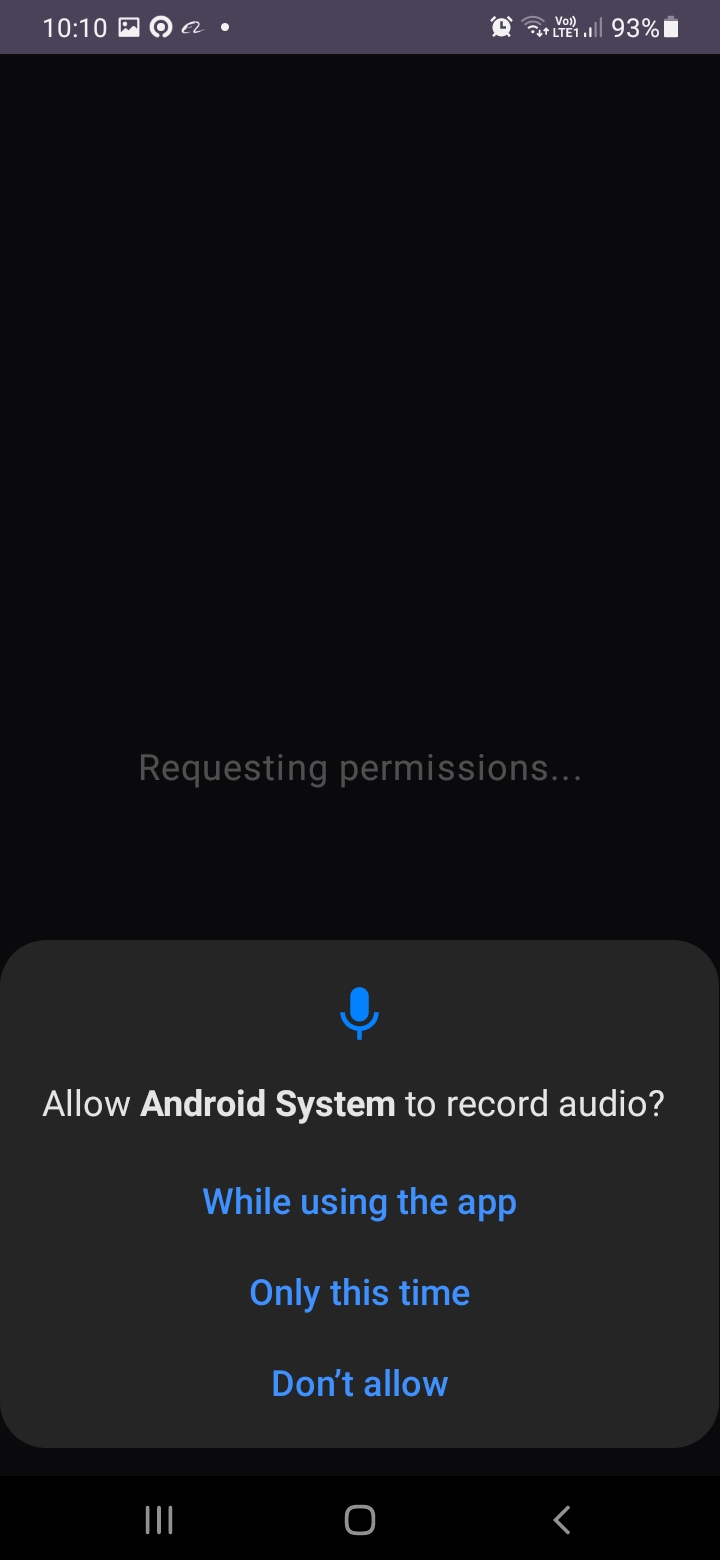
Task: Grant audio permission while using the app
Action: (x=359, y=1201)
